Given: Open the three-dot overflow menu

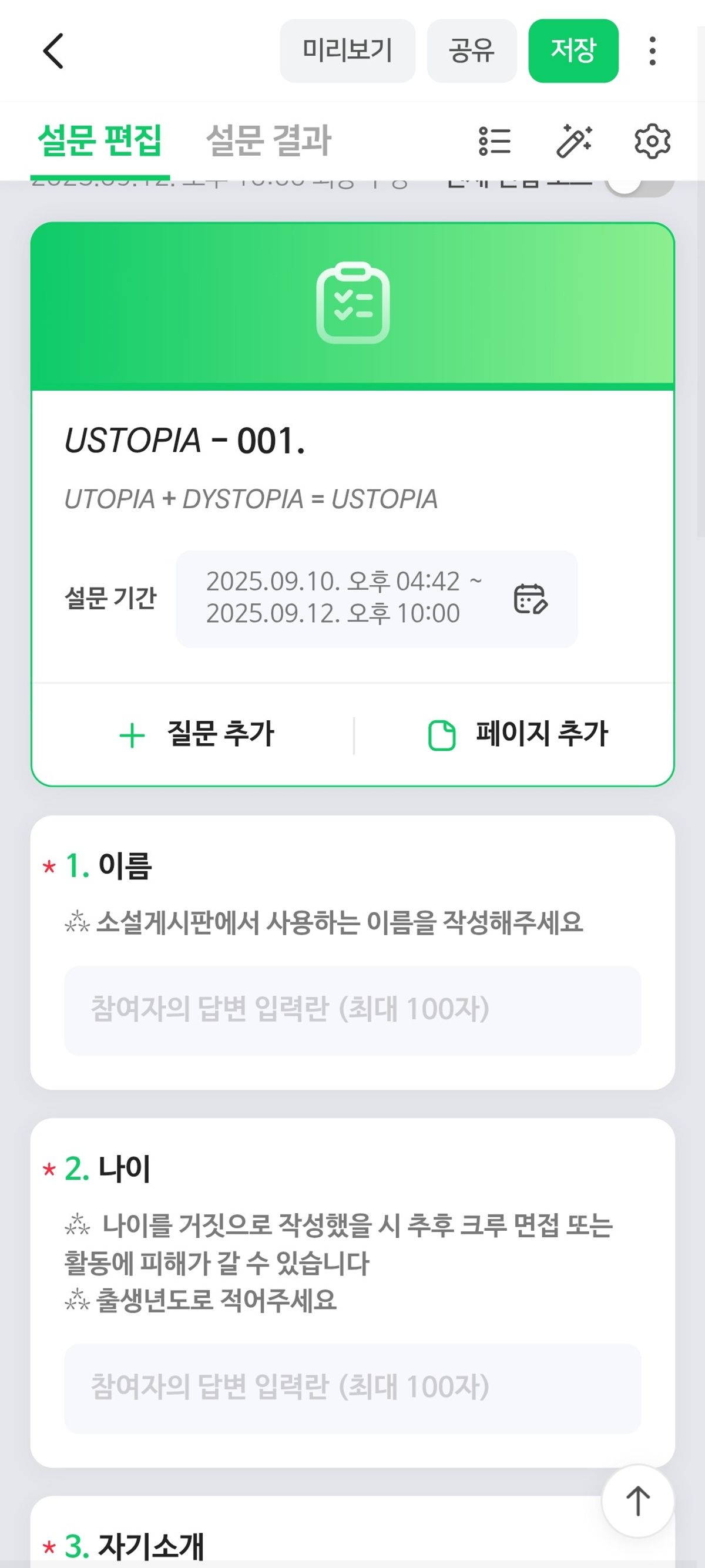Looking at the screenshot, I should 652,51.
